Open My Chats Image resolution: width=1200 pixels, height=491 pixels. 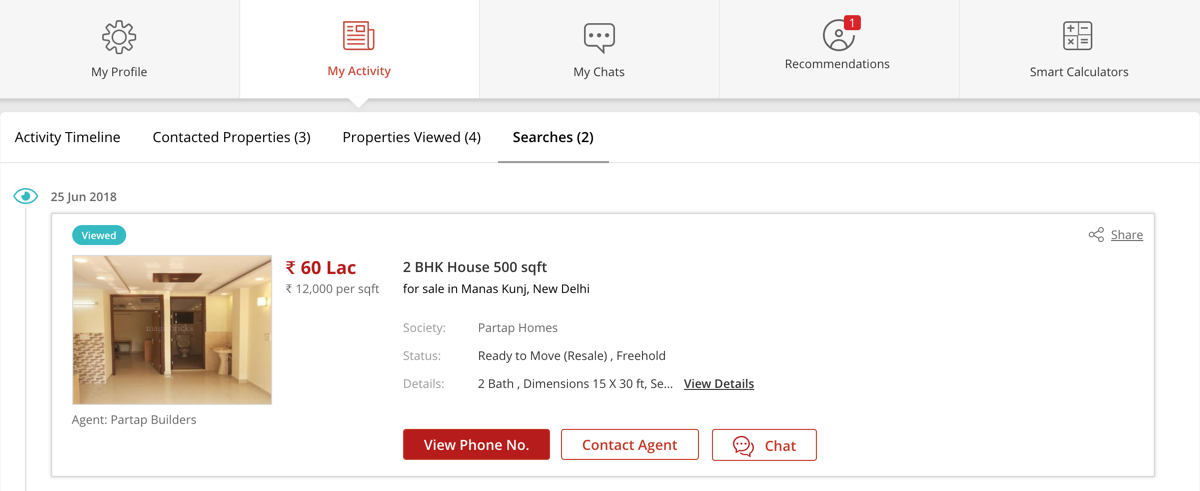(x=599, y=50)
